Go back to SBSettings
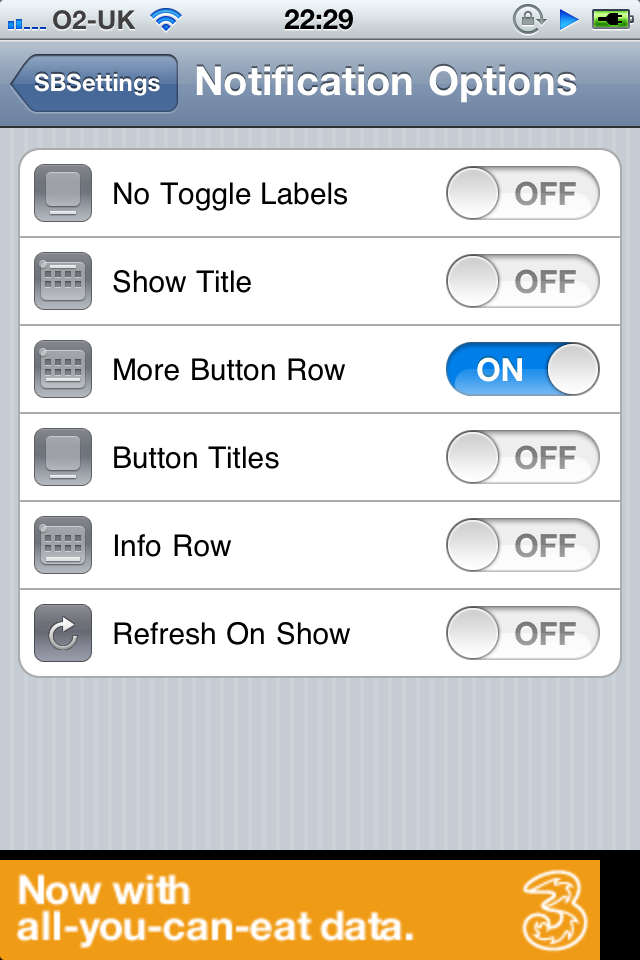Screen dimensions: 640x960 point(96,83)
